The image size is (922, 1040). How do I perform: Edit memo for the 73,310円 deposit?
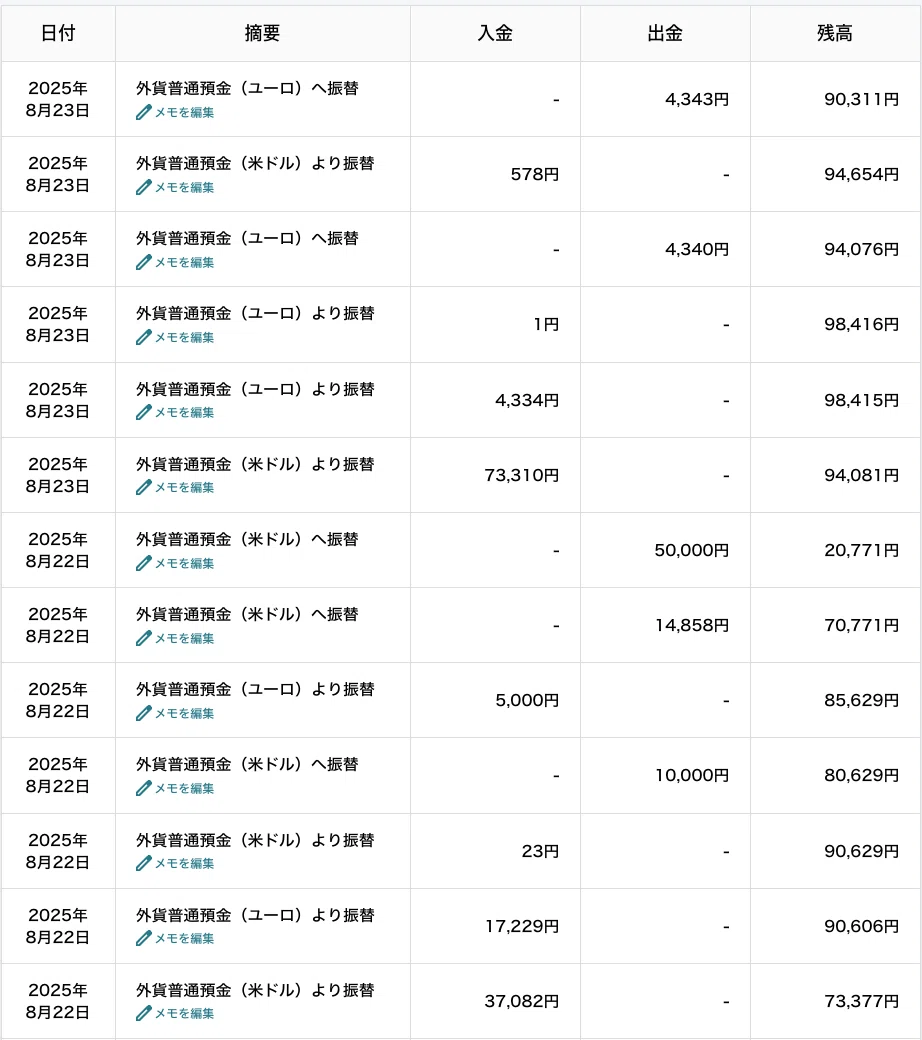click(175, 488)
